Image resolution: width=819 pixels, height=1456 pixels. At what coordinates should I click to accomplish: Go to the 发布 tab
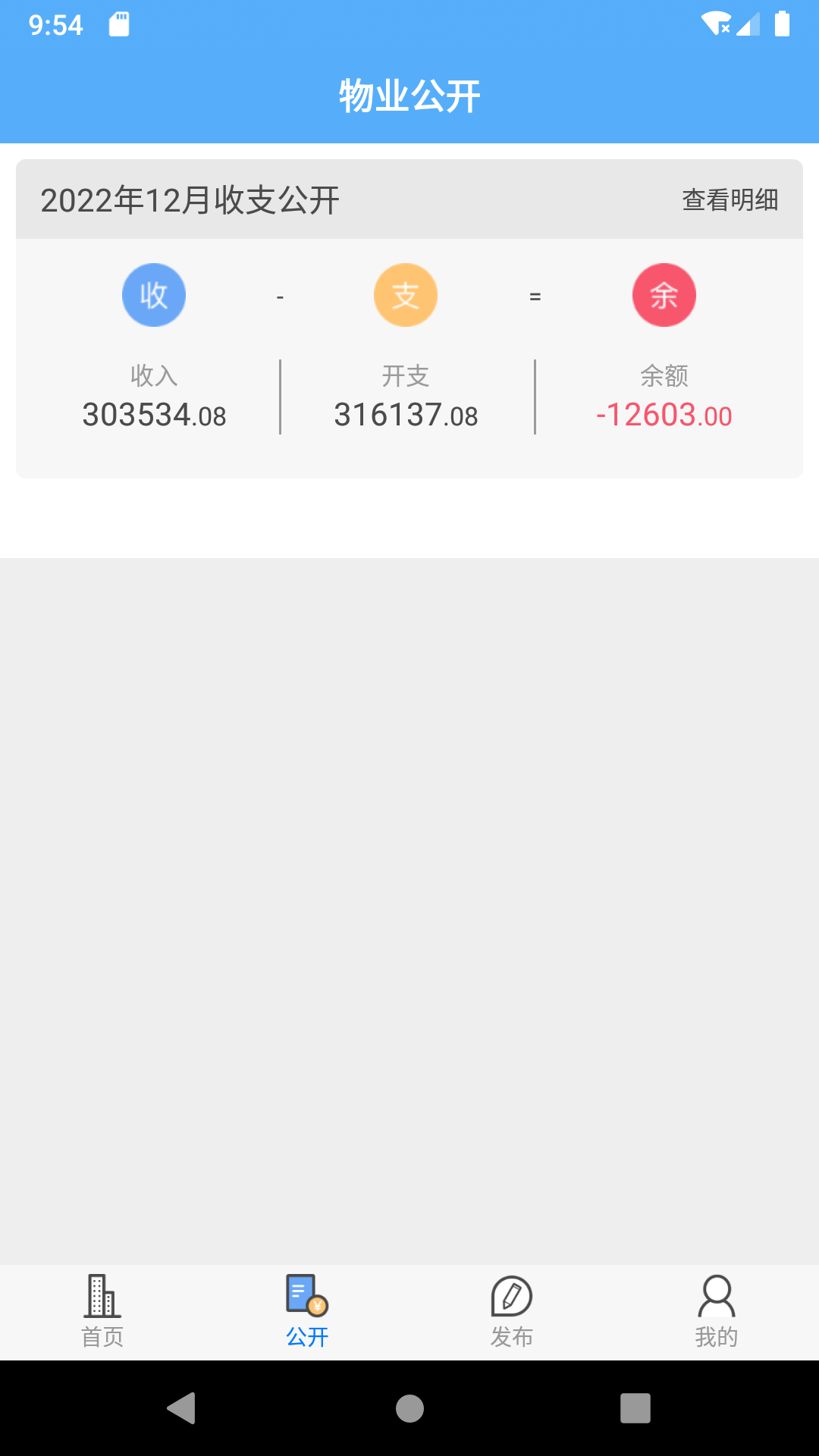[512, 1311]
